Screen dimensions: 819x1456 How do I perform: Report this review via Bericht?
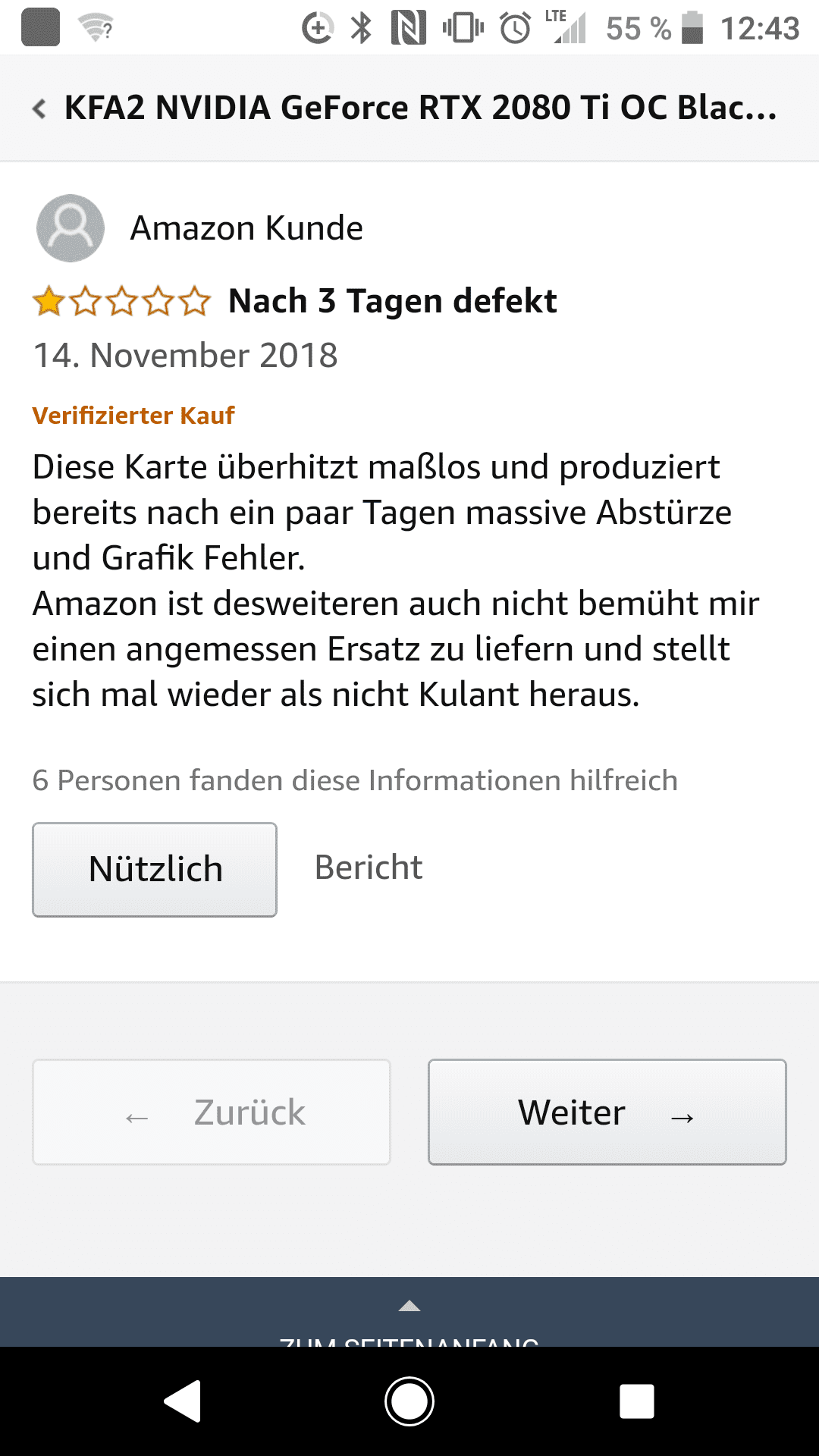369,868
